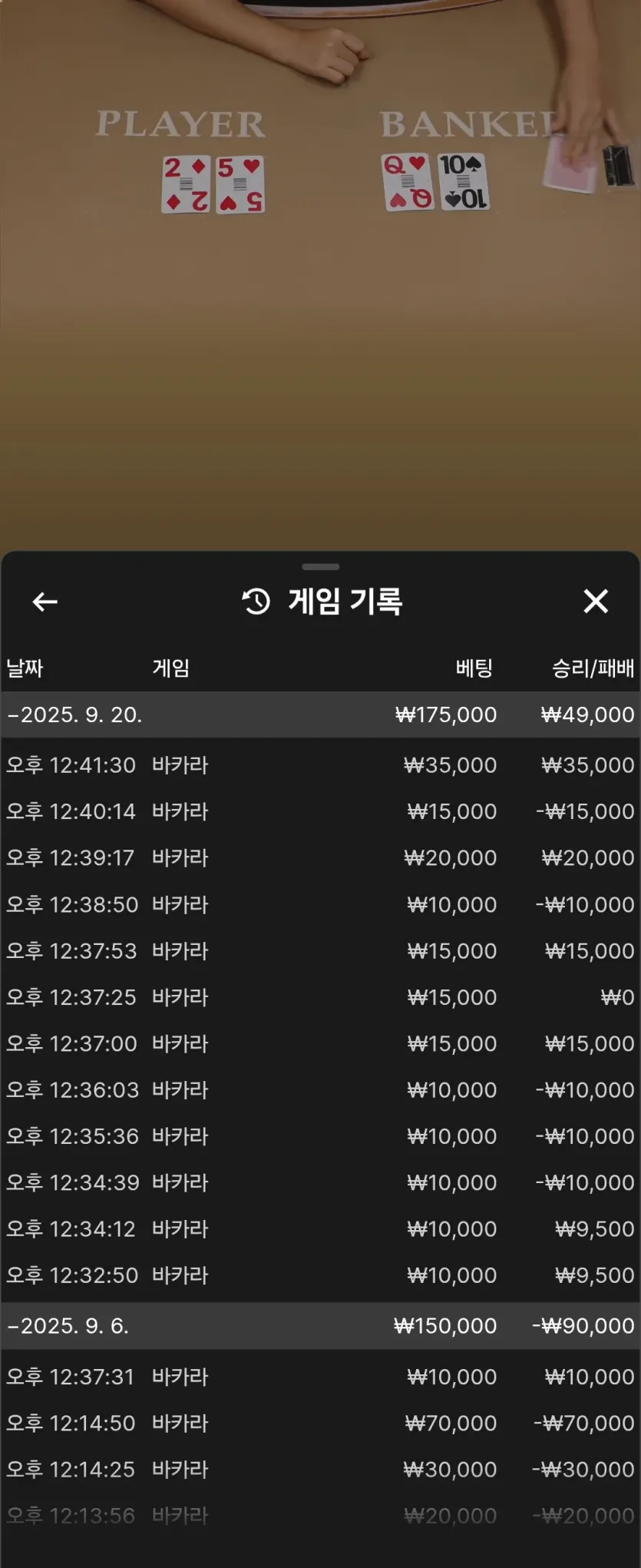Tap the drag handle above the history sheet
Screen dimensions: 641x1568
321,567
